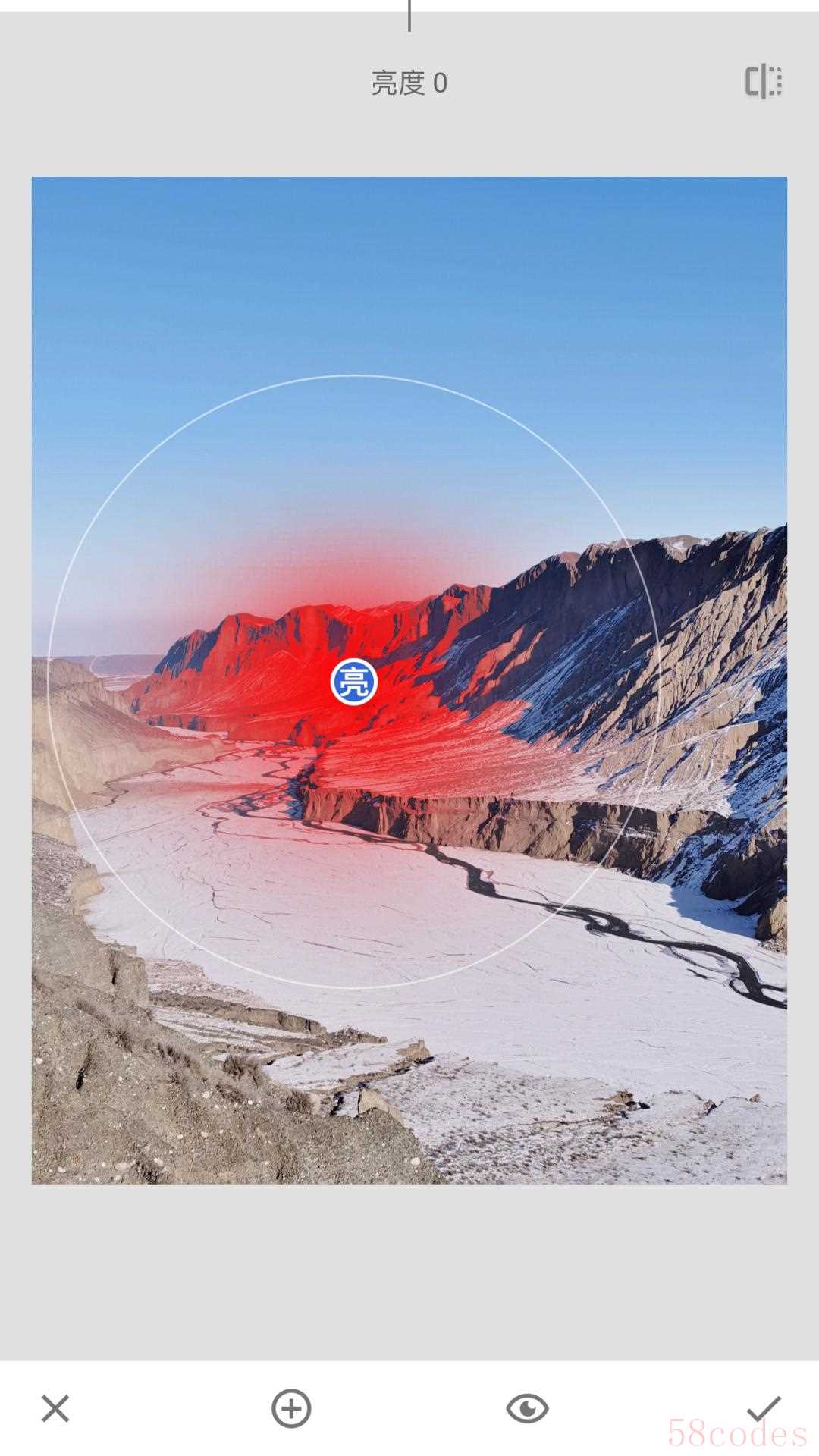Toggle control point visibility eye
This screenshot has height=1456, width=819.
[527, 1408]
